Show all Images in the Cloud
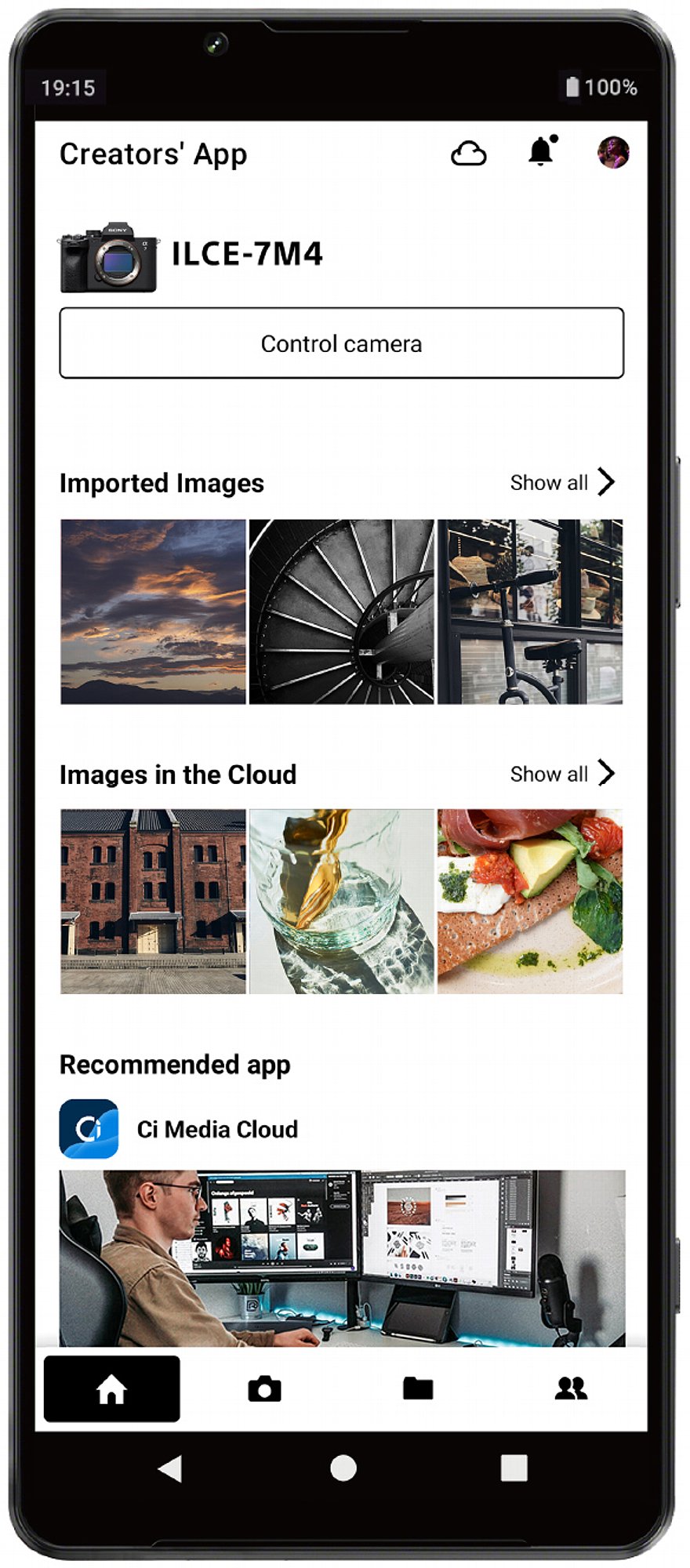The width and height of the screenshot is (690, 1568). coord(562,774)
